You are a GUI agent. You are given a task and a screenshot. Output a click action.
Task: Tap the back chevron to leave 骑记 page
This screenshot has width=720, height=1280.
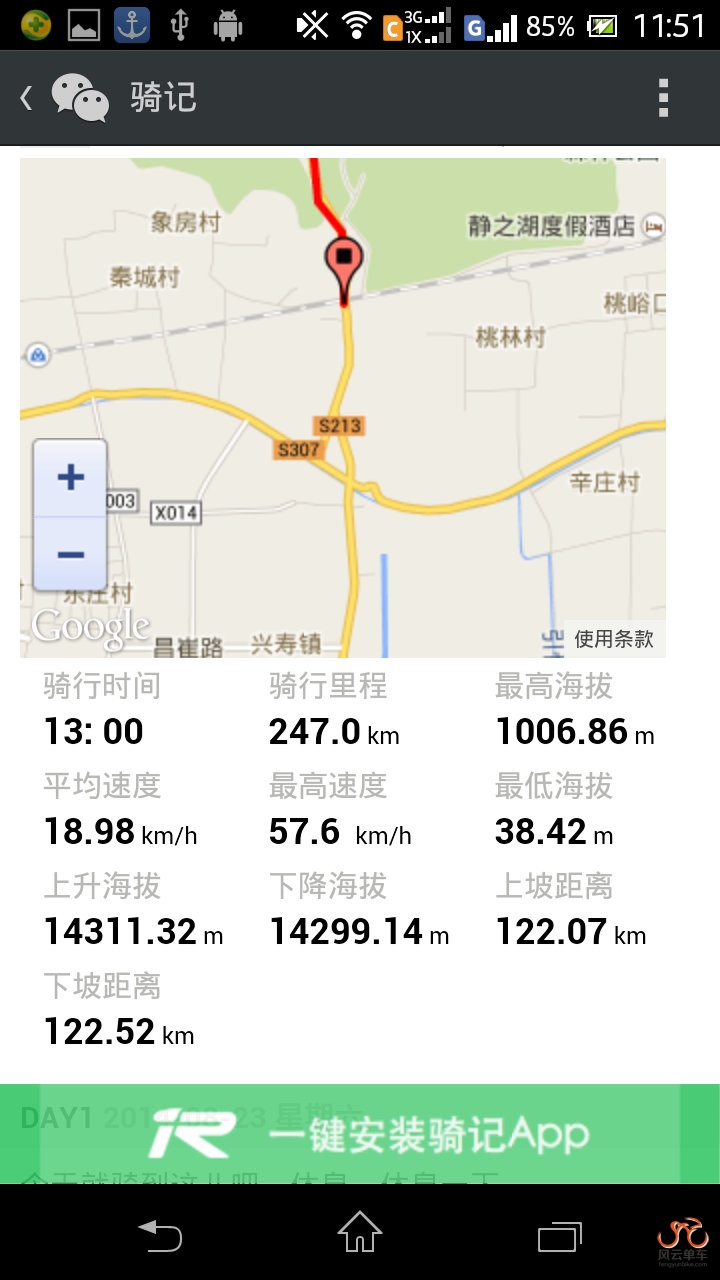pos(25,97)
